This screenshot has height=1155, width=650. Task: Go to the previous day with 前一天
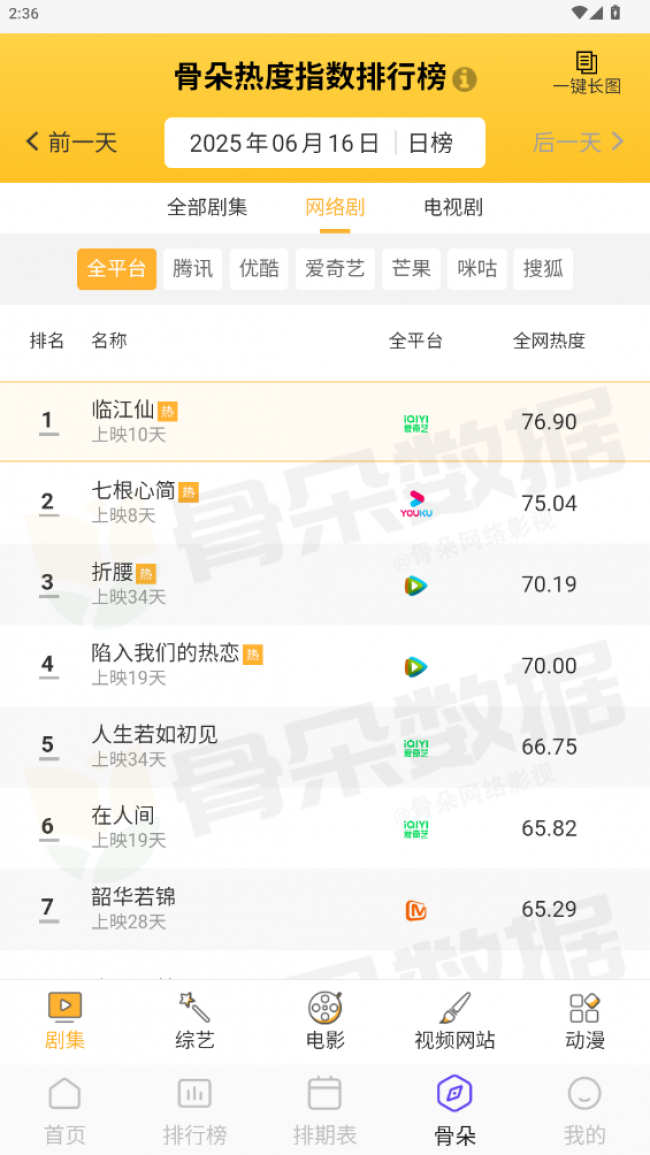pyautogui.click(x=71, y=142)
